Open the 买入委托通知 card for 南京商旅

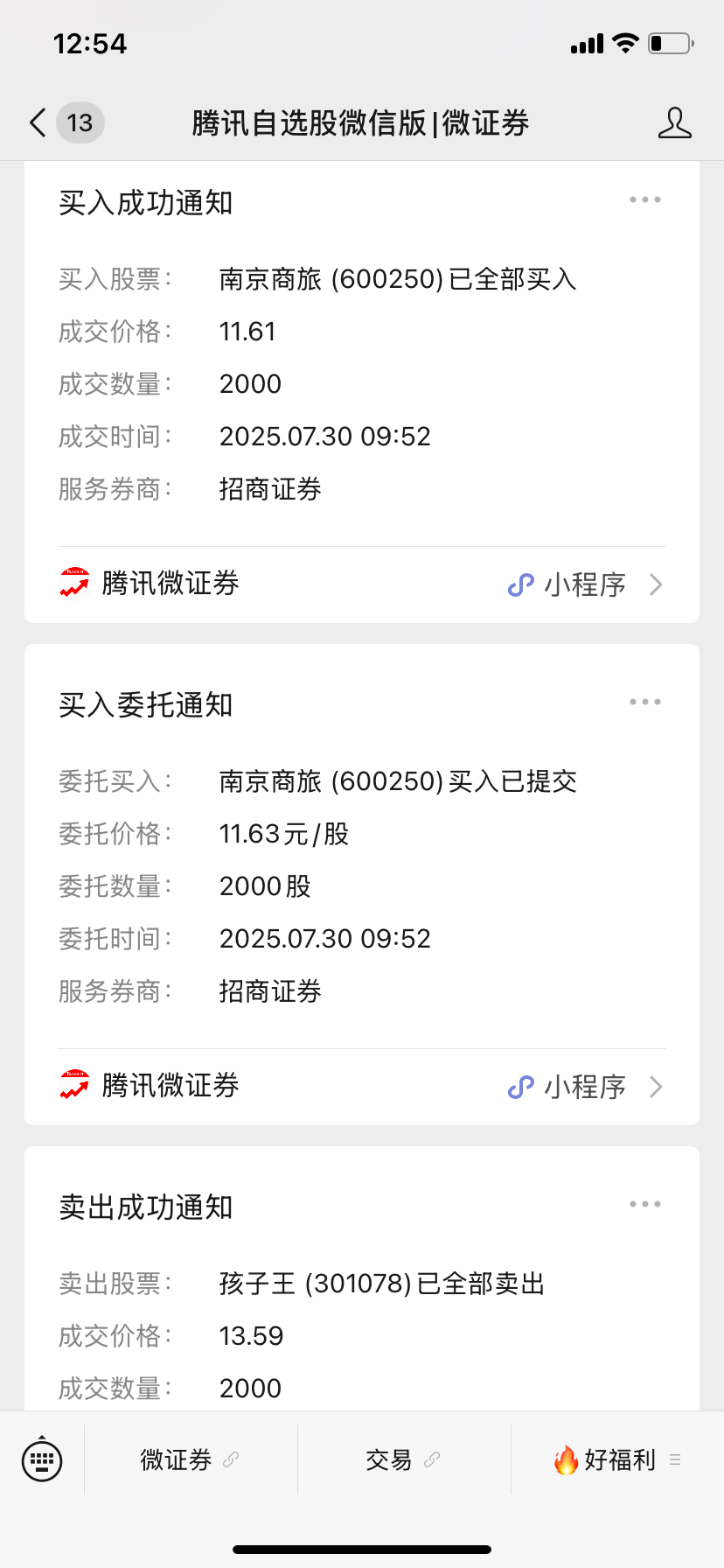coord(362,847)
